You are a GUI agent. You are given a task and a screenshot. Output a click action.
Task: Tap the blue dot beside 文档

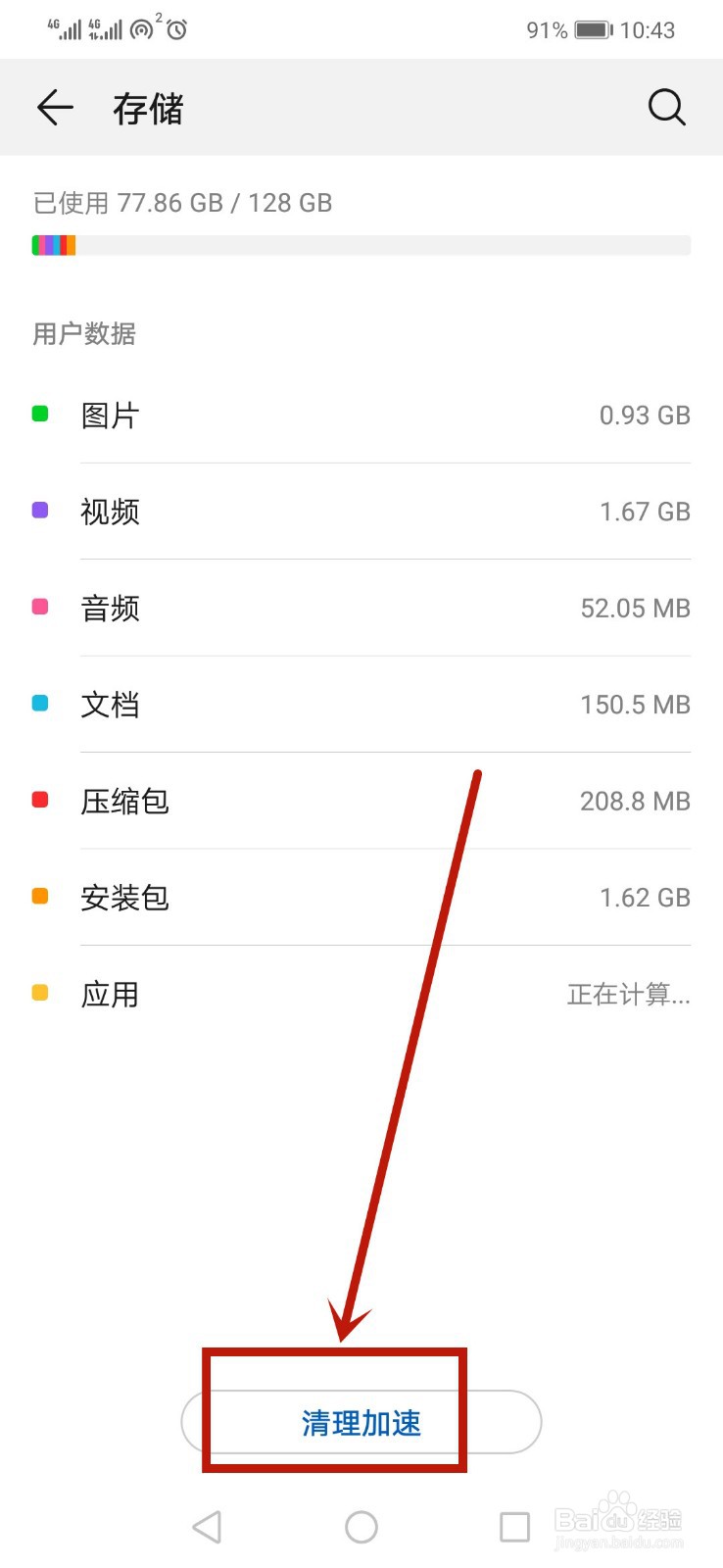pyautogui.click(x=39, y=703)
